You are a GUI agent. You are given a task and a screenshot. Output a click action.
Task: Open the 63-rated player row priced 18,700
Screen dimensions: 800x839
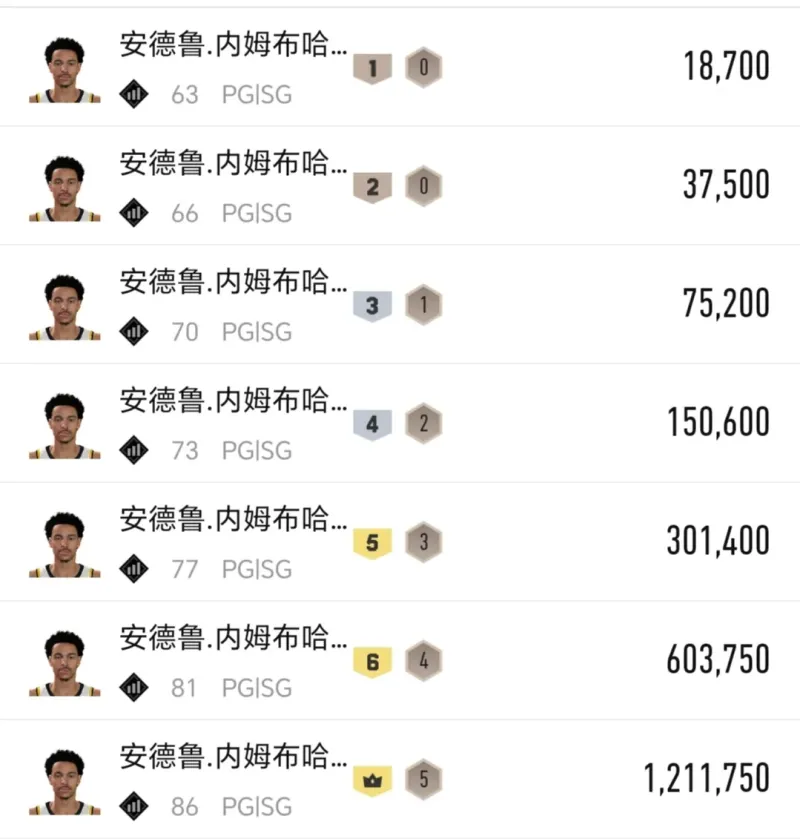point(400,68)
